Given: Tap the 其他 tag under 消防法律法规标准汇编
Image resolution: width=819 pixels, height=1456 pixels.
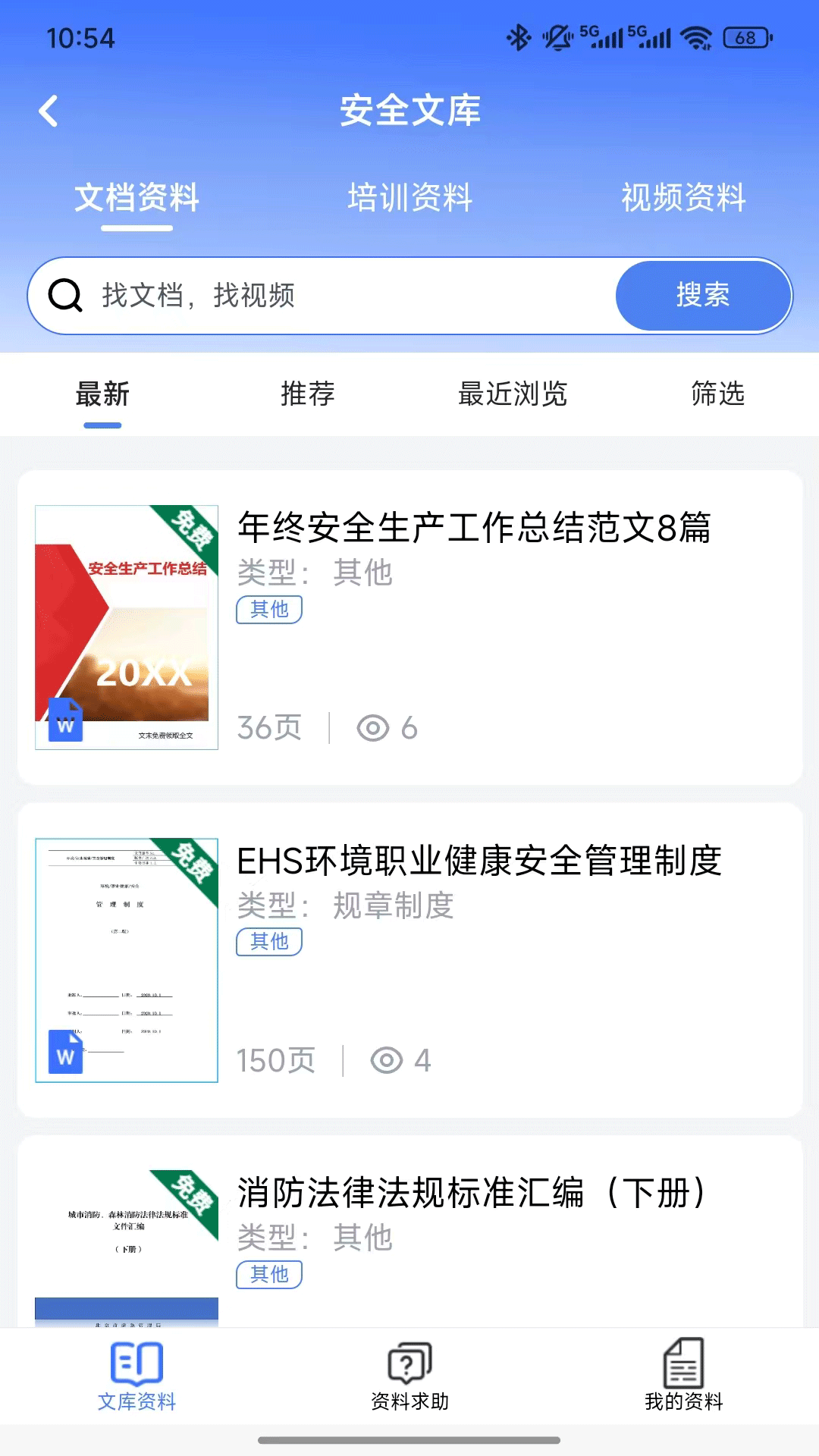Looking at the screenshot, I should 269,1275.
